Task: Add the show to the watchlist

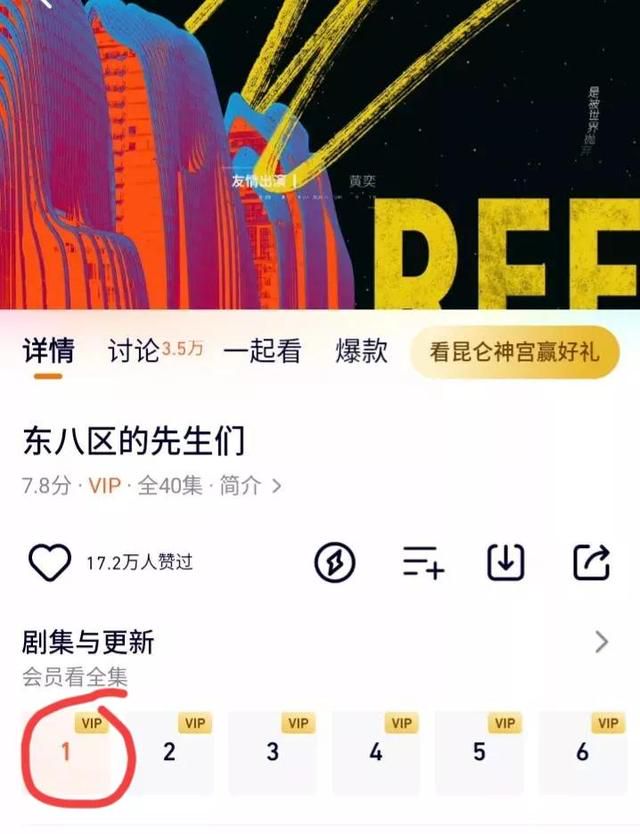Action: pyautogui.click(x=424, y=563)
